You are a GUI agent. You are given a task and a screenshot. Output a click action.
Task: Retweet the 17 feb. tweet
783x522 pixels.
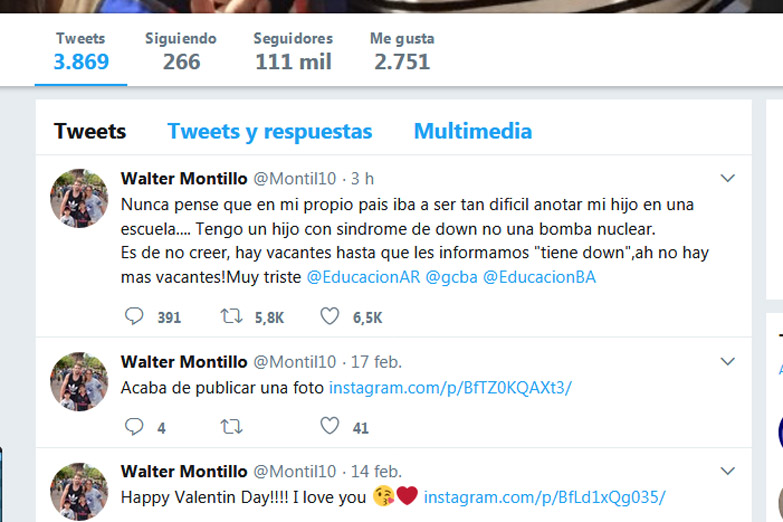pyautogui.click(x=231, y=426)
